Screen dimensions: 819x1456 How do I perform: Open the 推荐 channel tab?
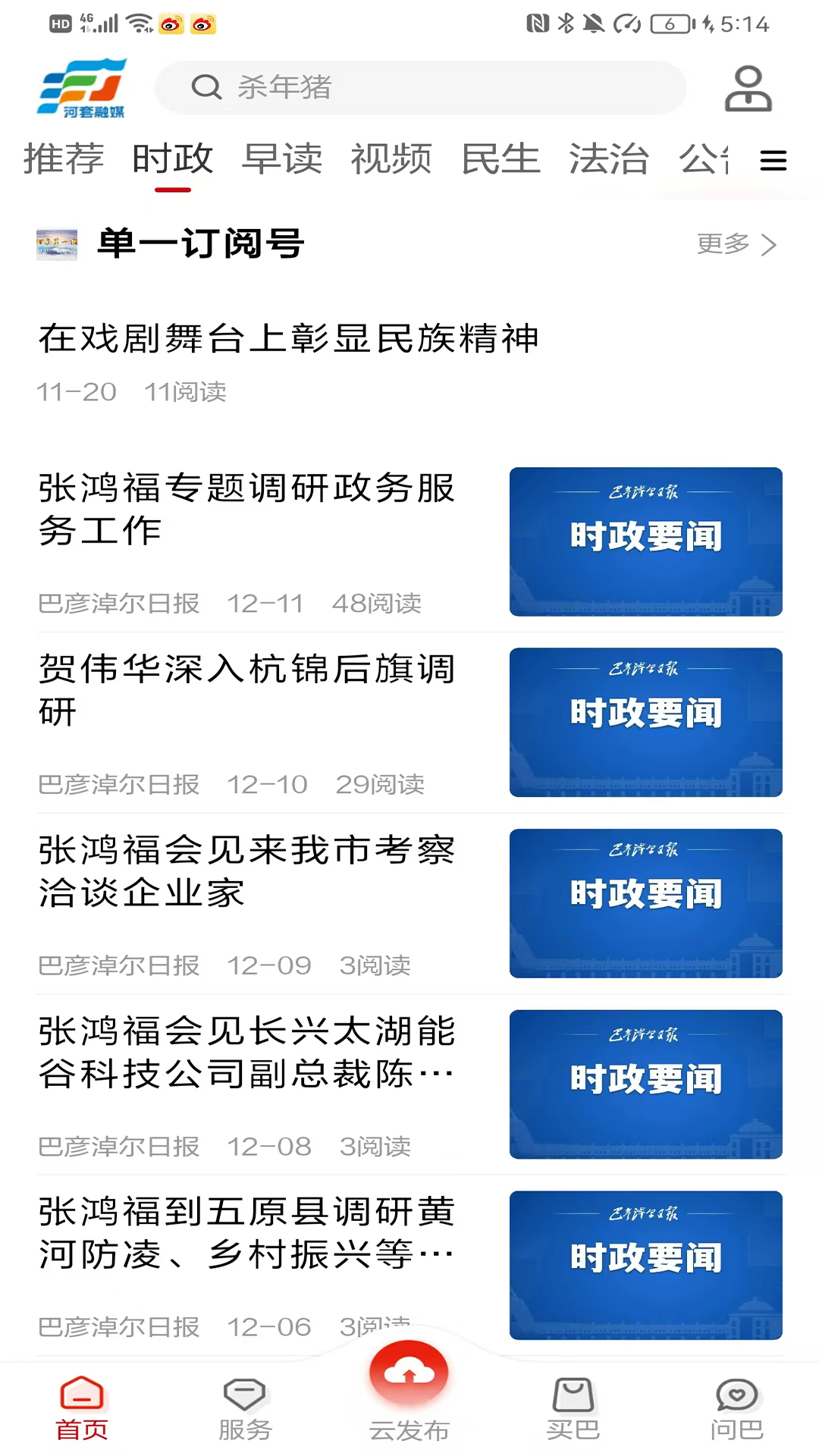tap(64, 158)
